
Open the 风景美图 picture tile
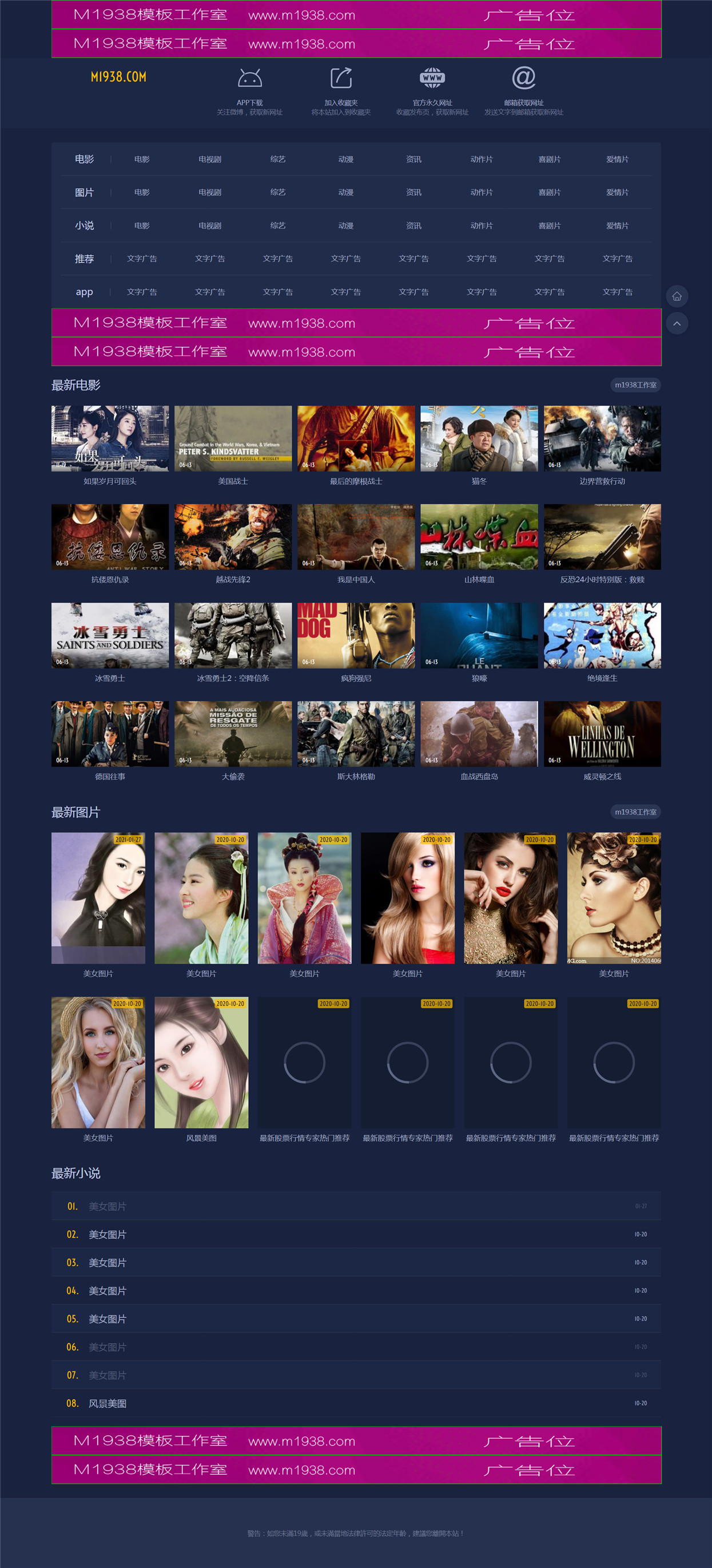[201, 1070]
